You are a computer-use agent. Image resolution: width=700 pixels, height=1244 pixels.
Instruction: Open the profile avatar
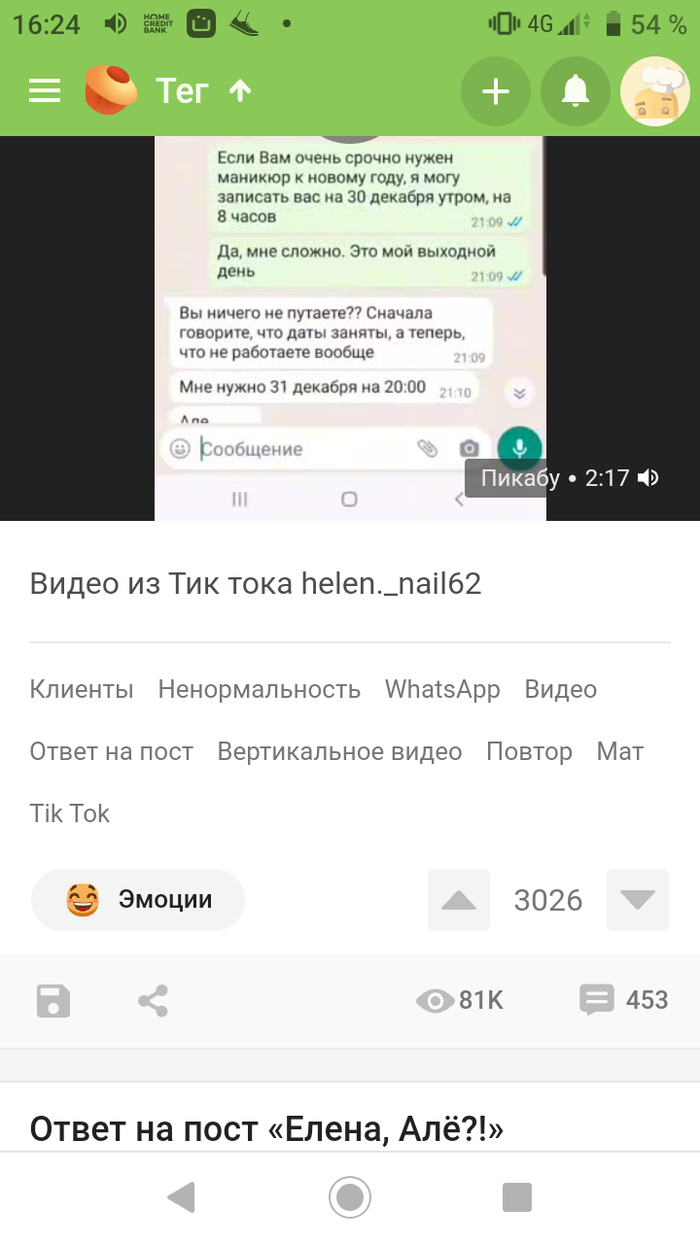(655, 92)
